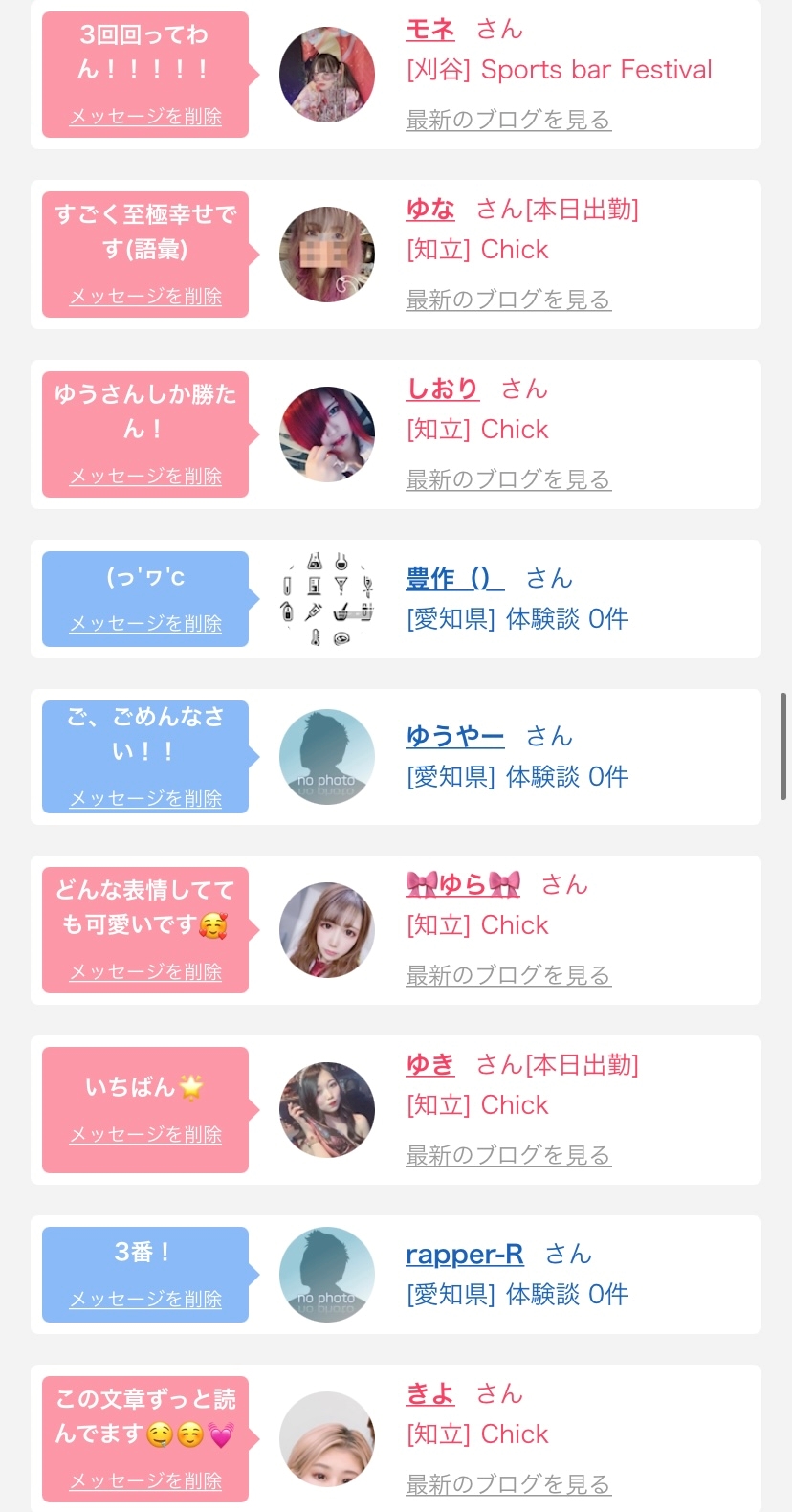Image resolution: width=792 pixels, height=1512 pixels.
Task: View しおり's latest blog
Action: (x=508, y=479)
